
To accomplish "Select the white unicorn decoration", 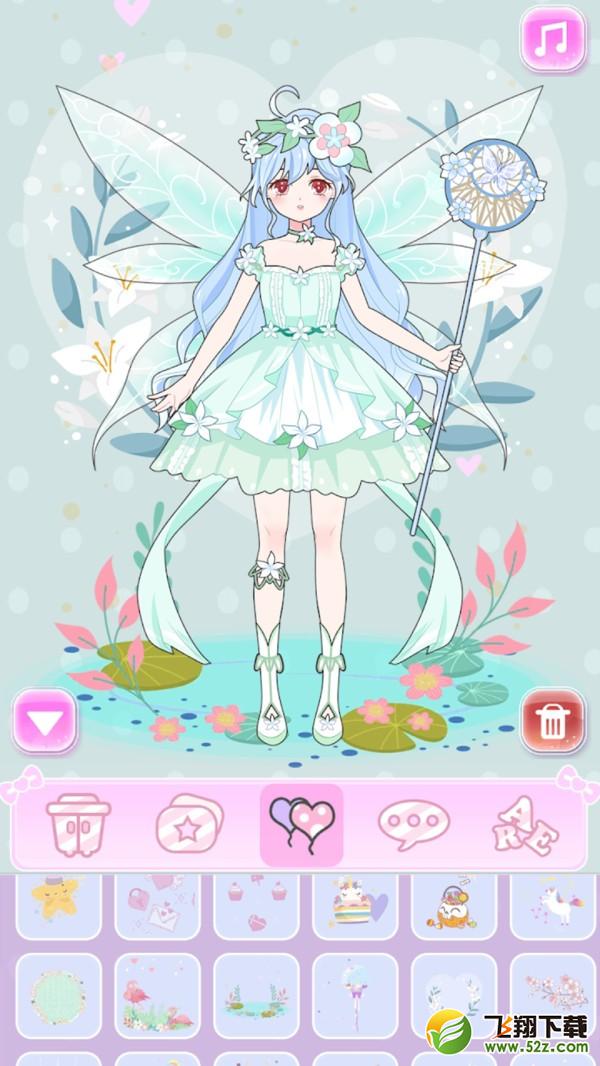I will [553, 906].
